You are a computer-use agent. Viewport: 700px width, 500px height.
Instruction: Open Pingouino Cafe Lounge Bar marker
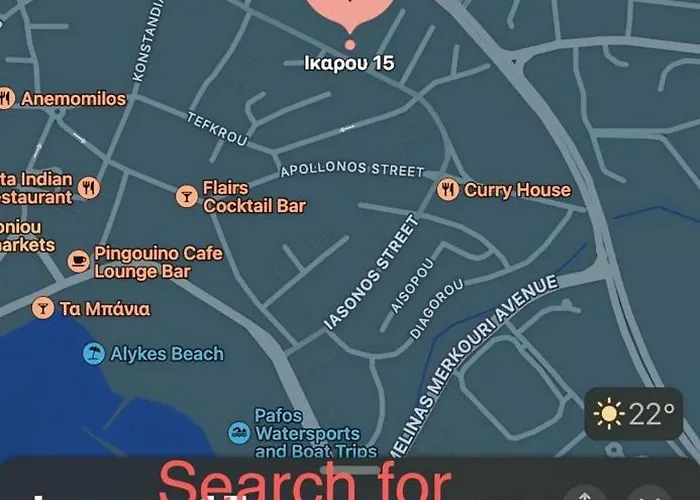pyautogui.click(x=78, y=261)
